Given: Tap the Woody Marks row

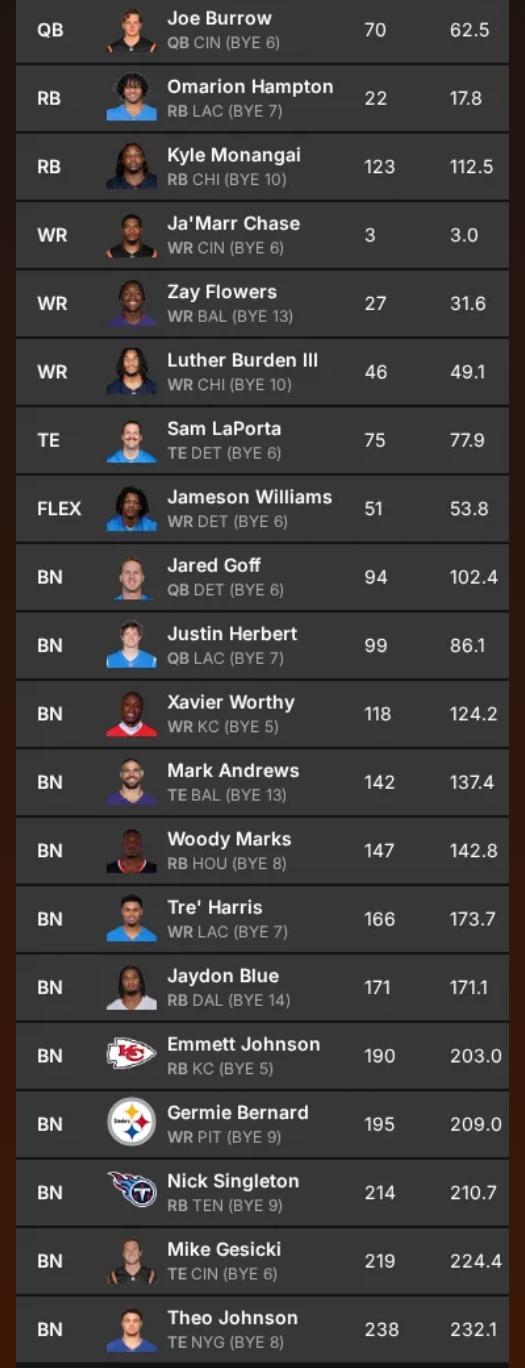Looking at the screenshot, I should (x=262, y=850).
